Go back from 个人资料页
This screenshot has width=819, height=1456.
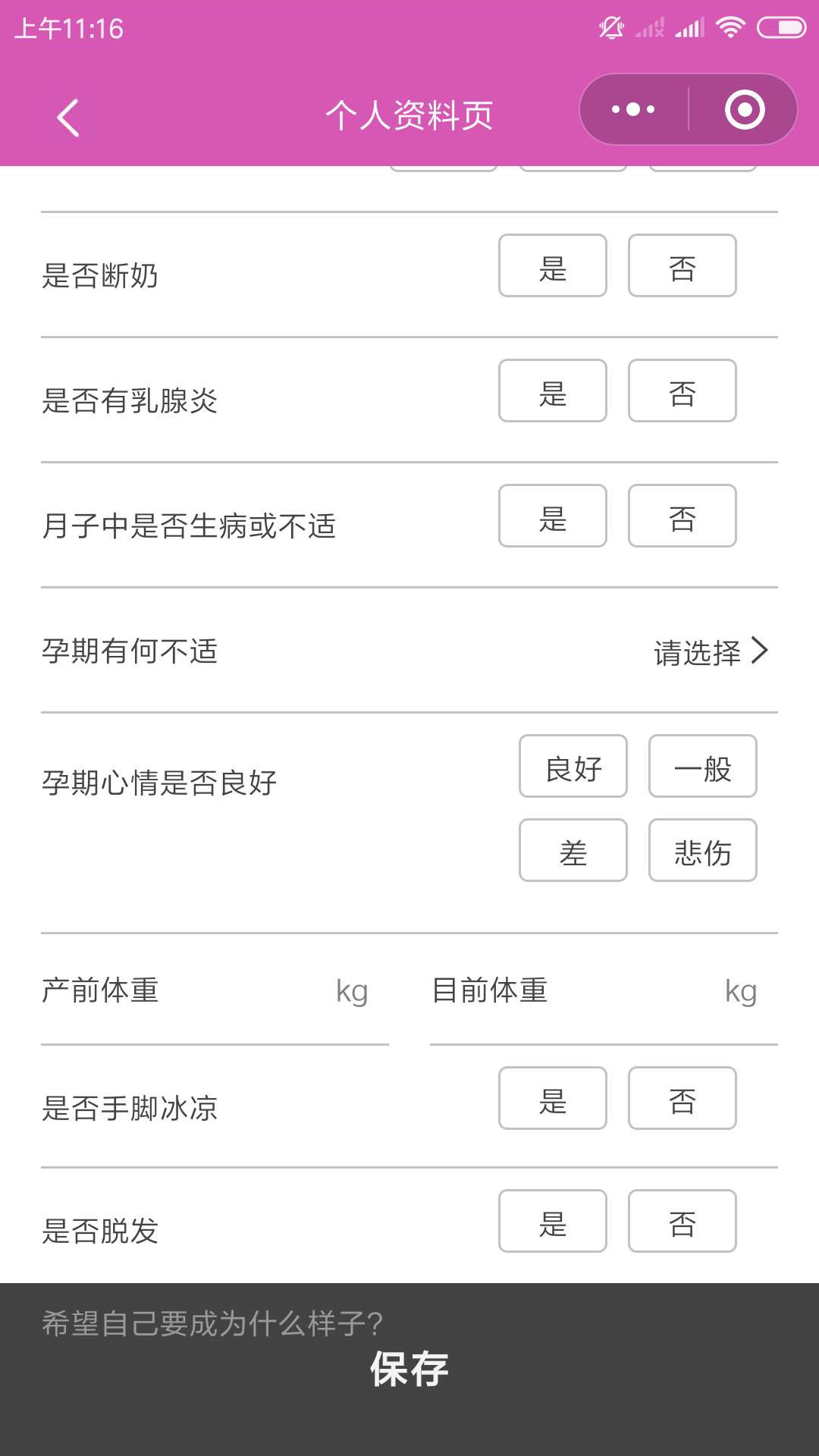(x=68, y=118)
